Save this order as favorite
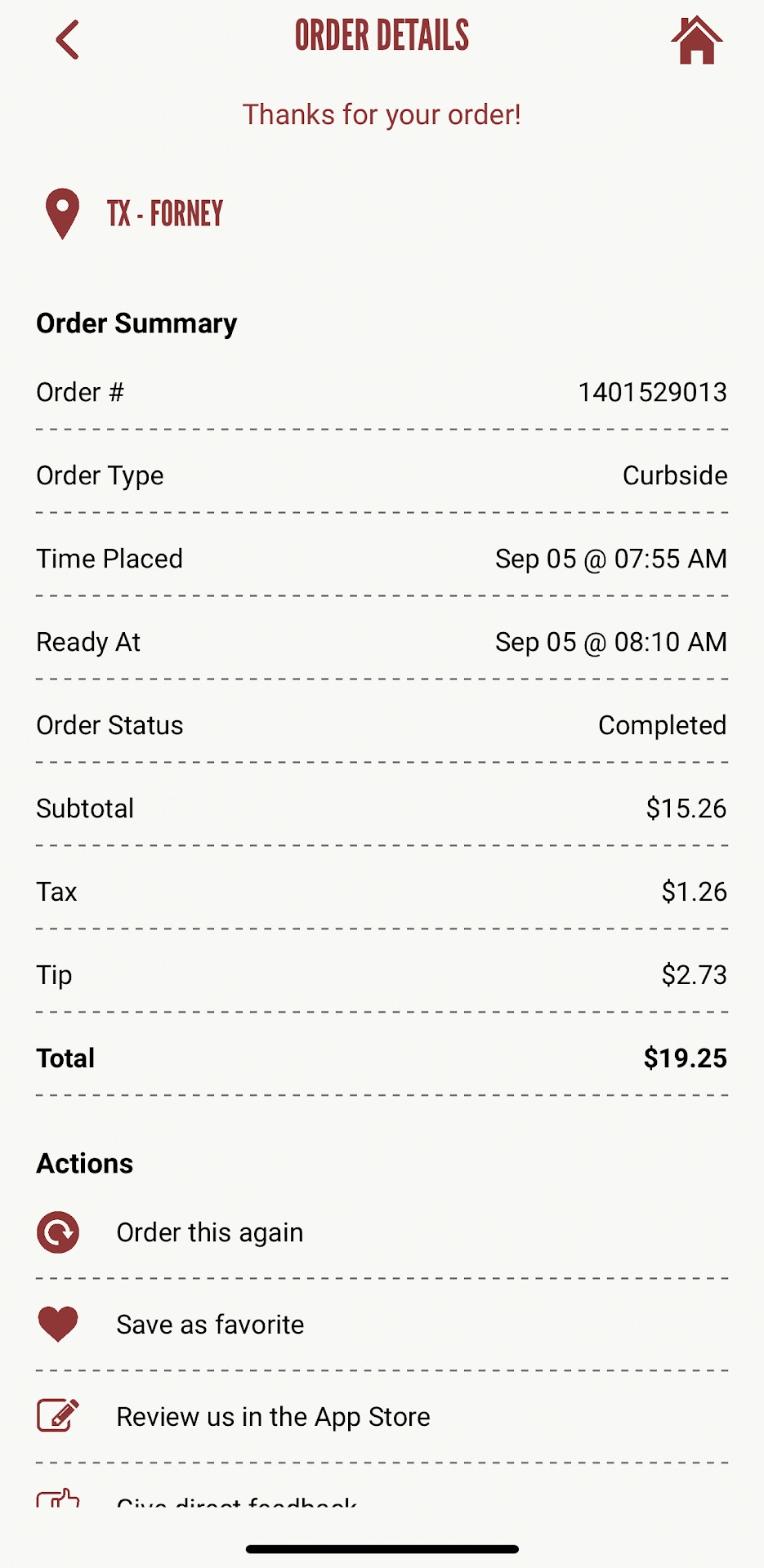Image resolution: width=764 pixels, height=1568 pixels. 209,1325
